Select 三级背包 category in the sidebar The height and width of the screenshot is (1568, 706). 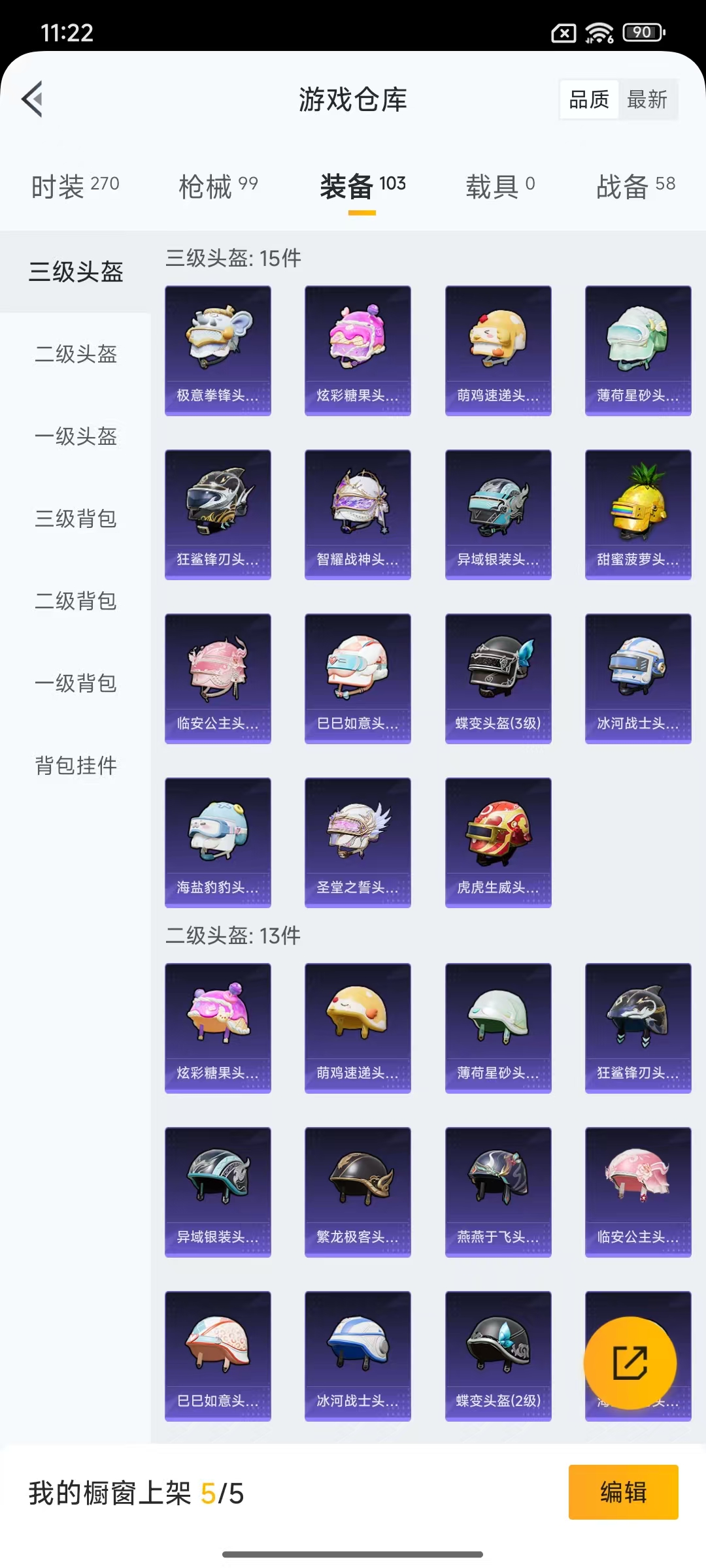74,519
